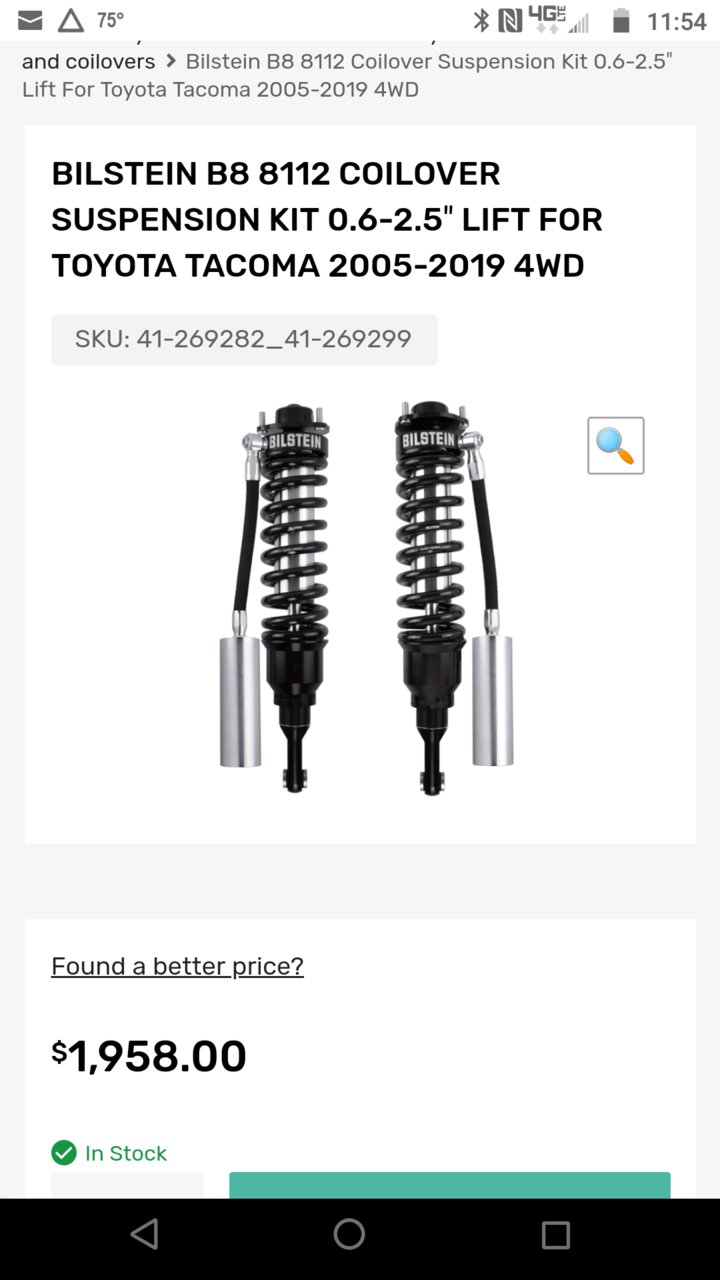Open recent apps with the square button

pyautogui.click(x=555, y=1234)
